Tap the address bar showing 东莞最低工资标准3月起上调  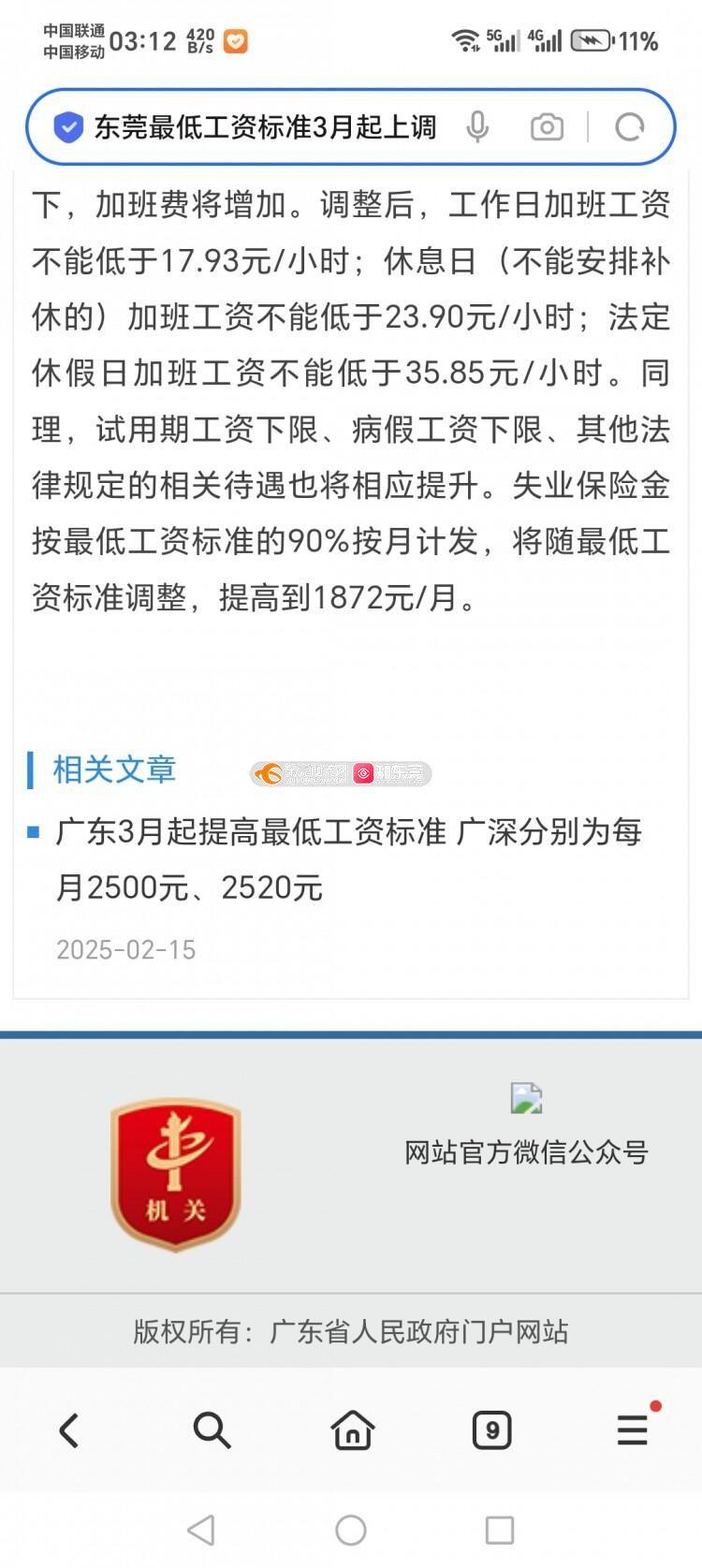point(265,127)
